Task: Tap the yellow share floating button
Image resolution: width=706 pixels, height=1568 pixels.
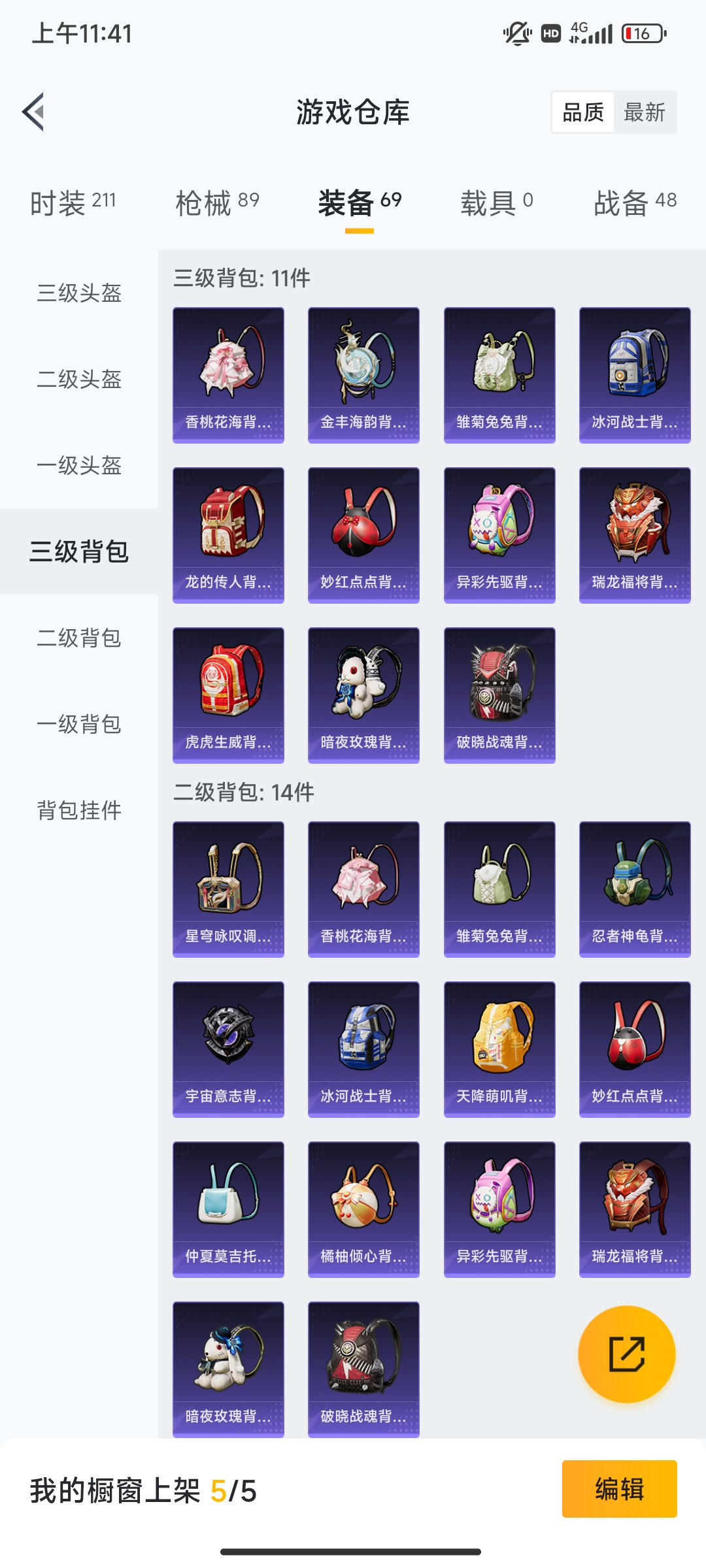Action: [x=626, y=1354]
